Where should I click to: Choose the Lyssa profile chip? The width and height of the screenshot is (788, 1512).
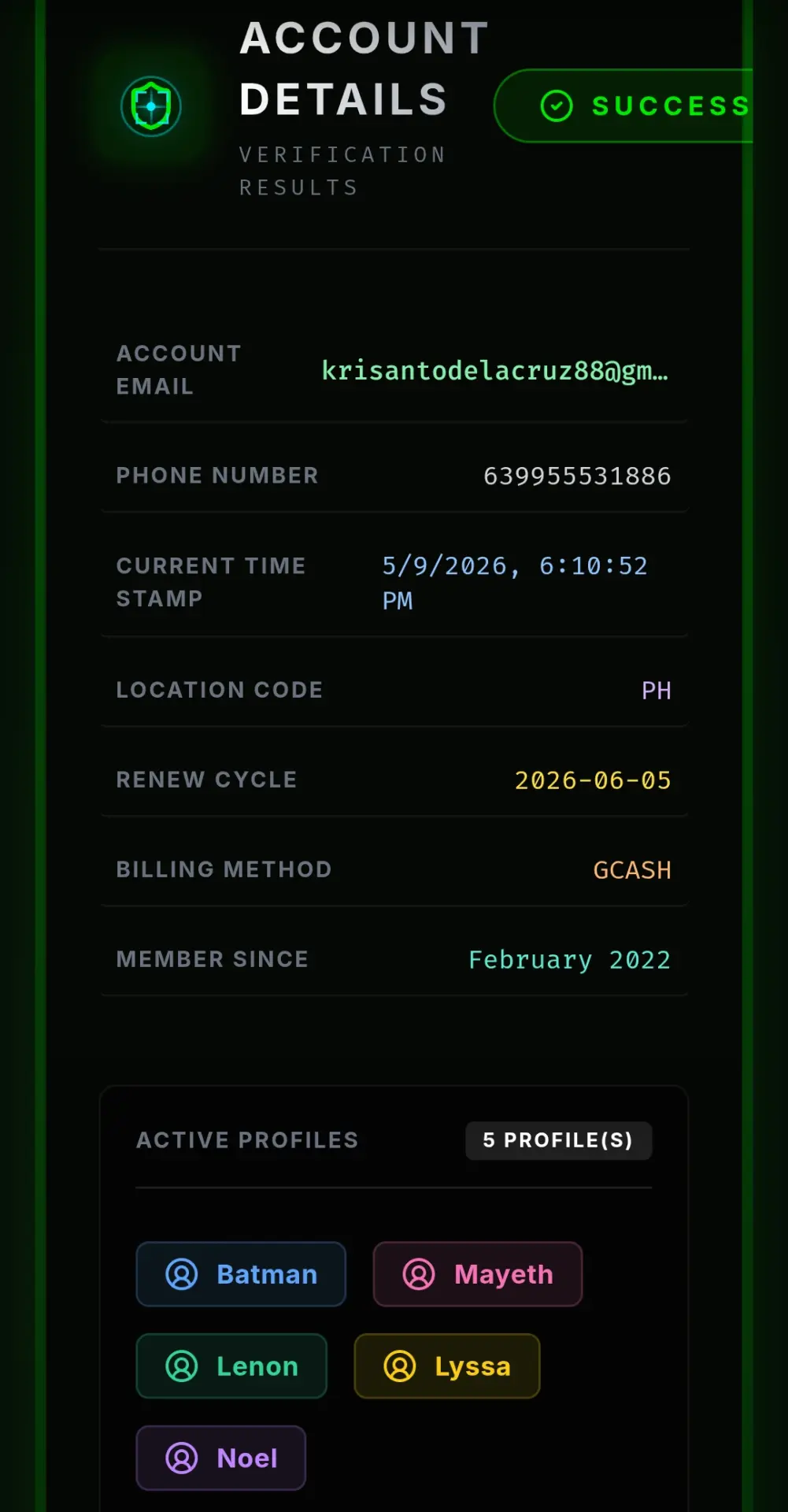click(x=447, y=1366)
